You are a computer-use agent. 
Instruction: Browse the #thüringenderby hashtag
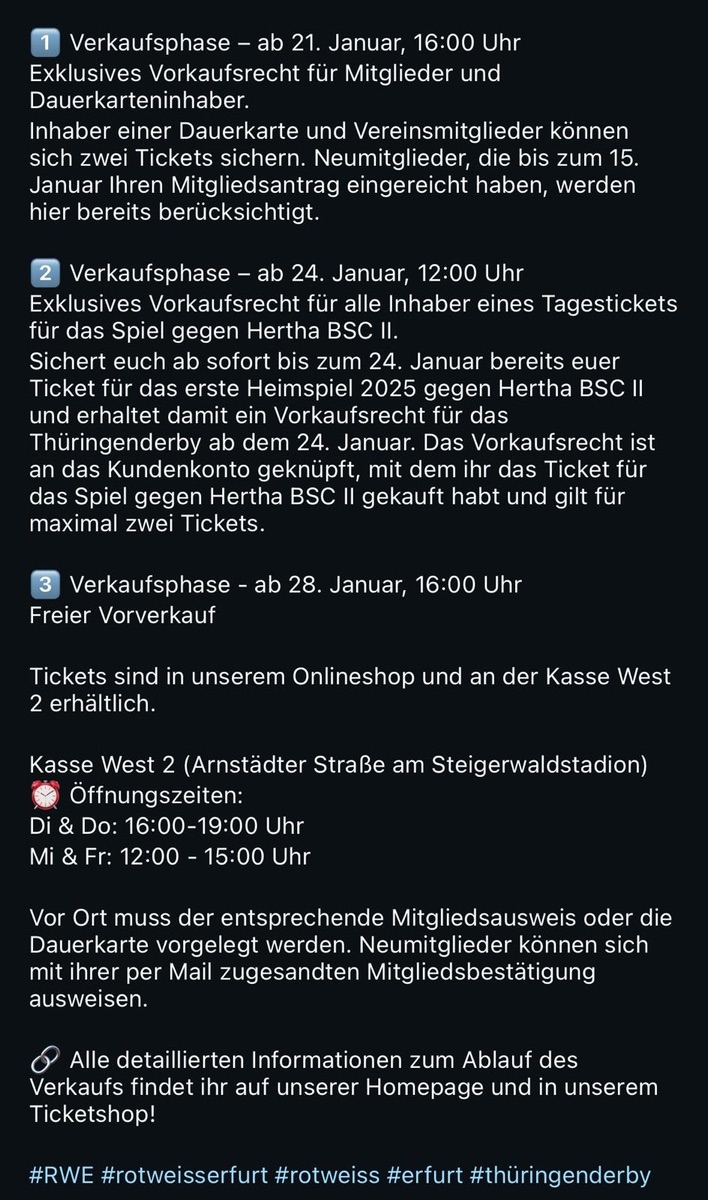[560, 1175]
